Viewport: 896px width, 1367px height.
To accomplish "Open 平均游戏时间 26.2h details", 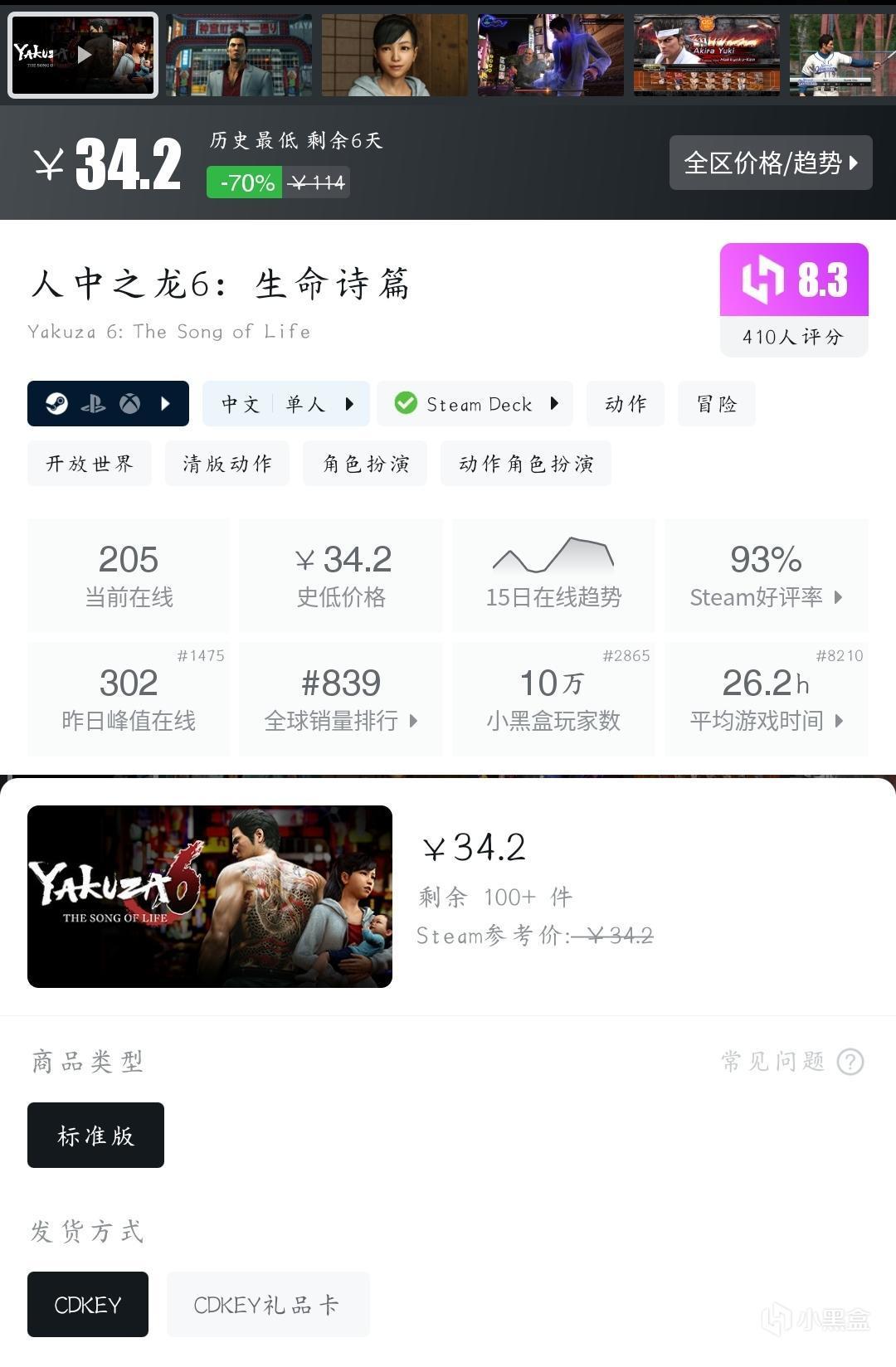I will click(x=766, y=698).
